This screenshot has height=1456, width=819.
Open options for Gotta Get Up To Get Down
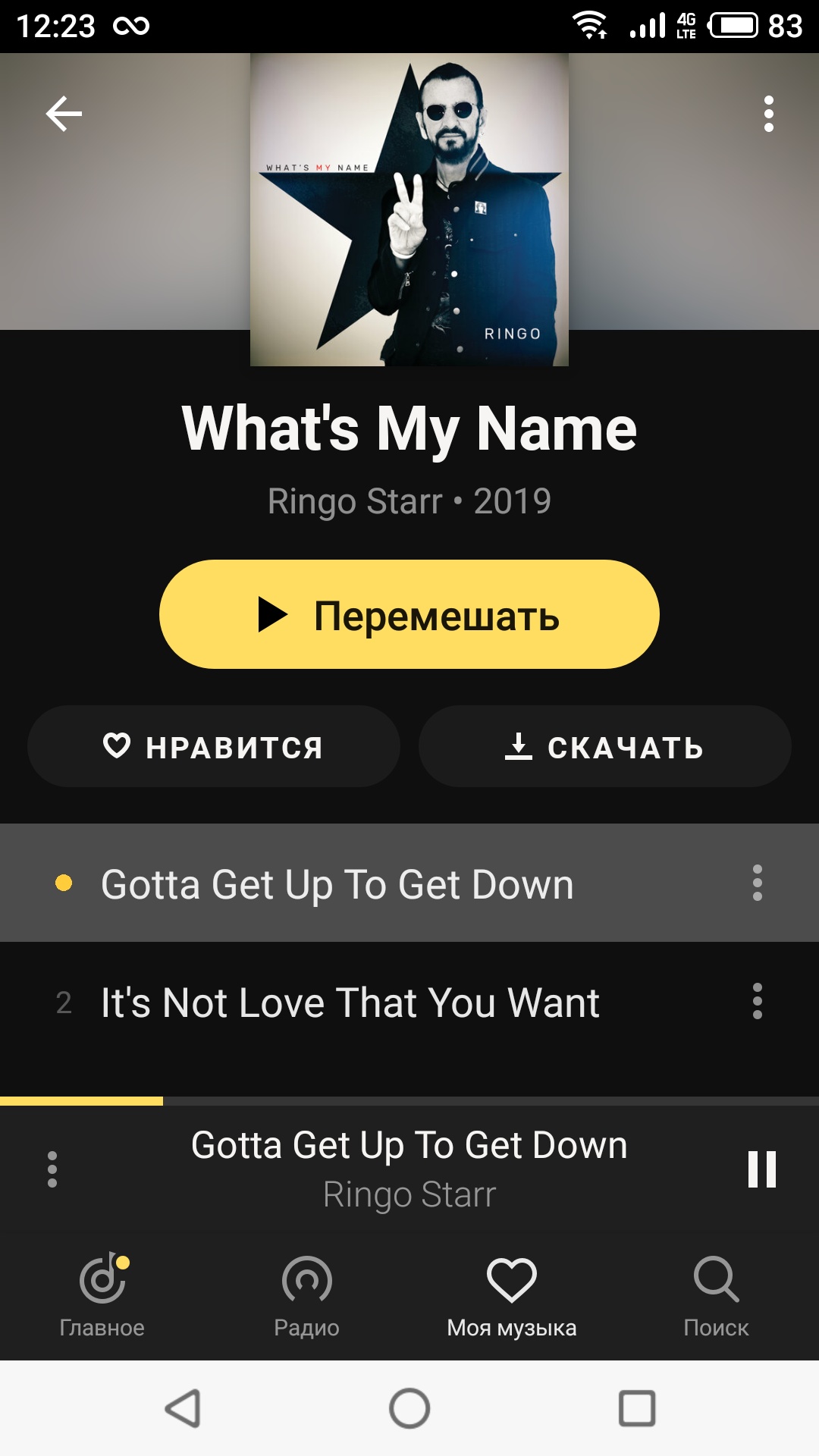click(757, 883)
